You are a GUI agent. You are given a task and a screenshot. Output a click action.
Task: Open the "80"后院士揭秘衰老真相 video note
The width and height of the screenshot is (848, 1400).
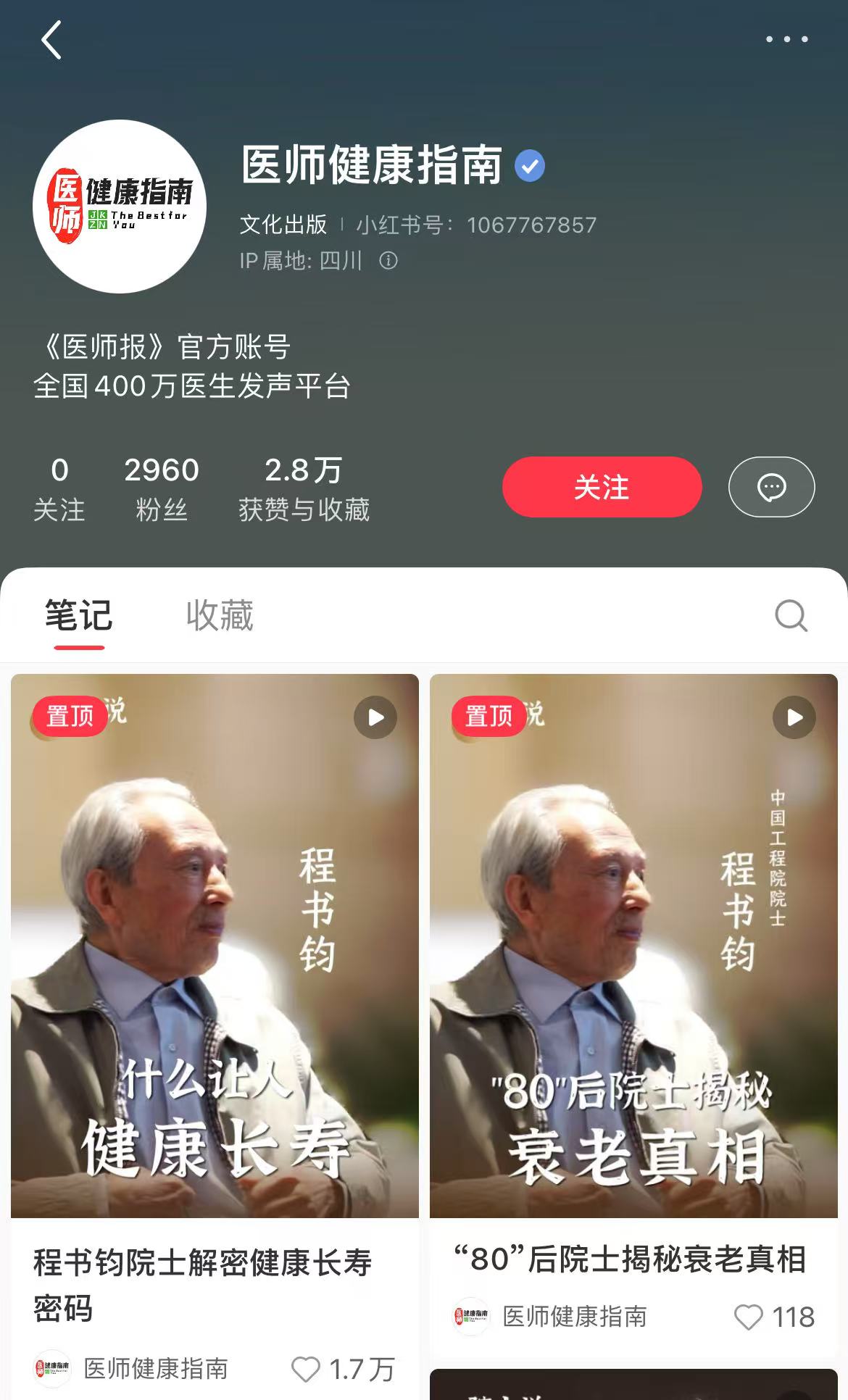633,946
